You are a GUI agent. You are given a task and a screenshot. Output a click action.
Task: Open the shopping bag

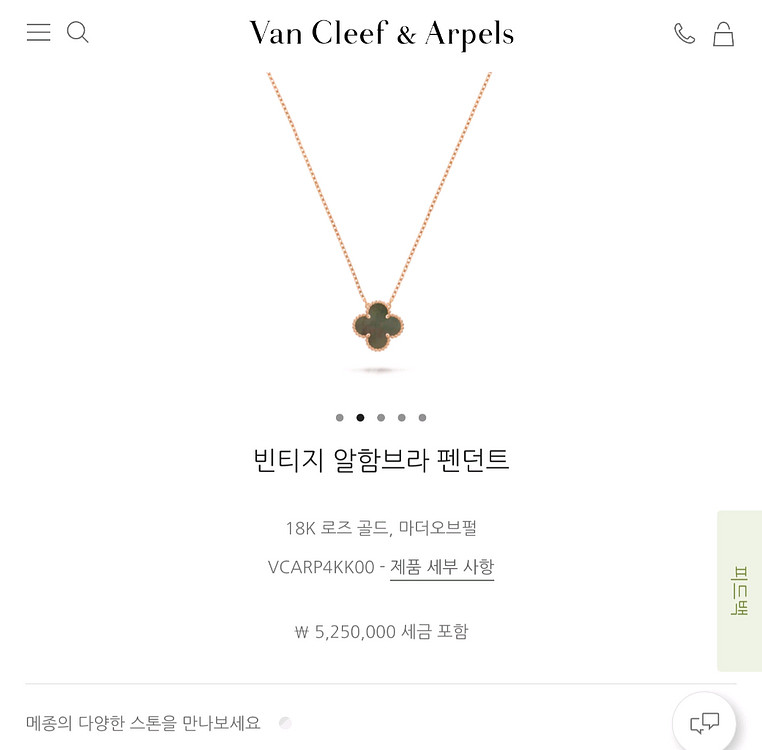[x=723, y=35]
